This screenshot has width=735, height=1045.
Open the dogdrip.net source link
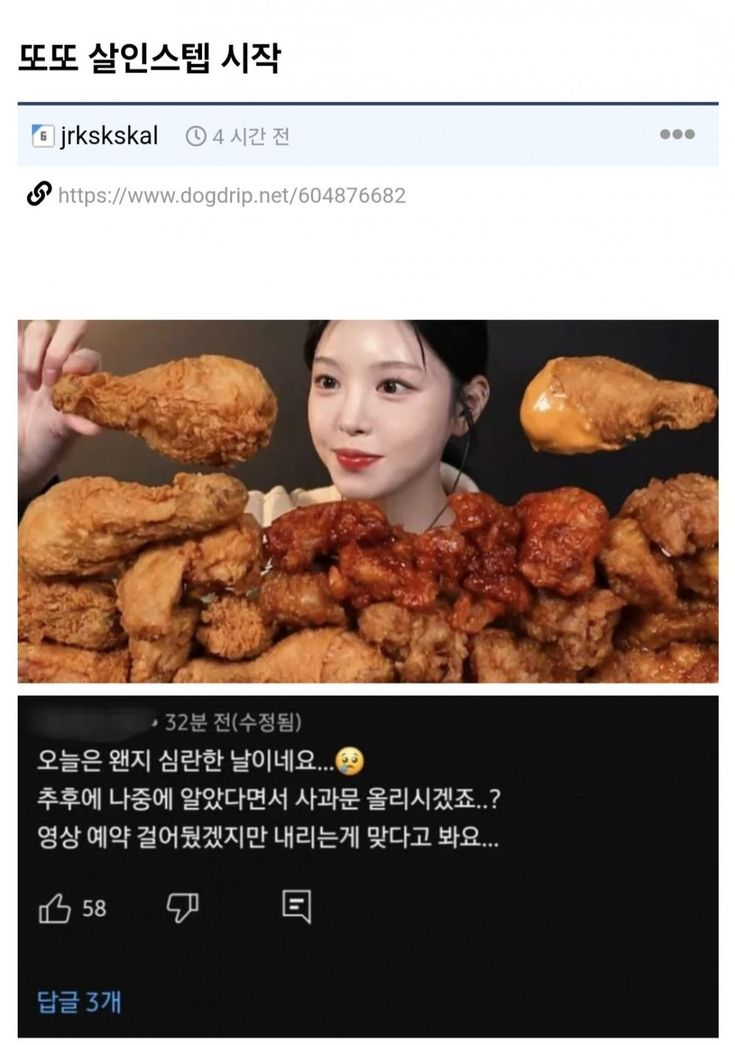pos(231,195)
